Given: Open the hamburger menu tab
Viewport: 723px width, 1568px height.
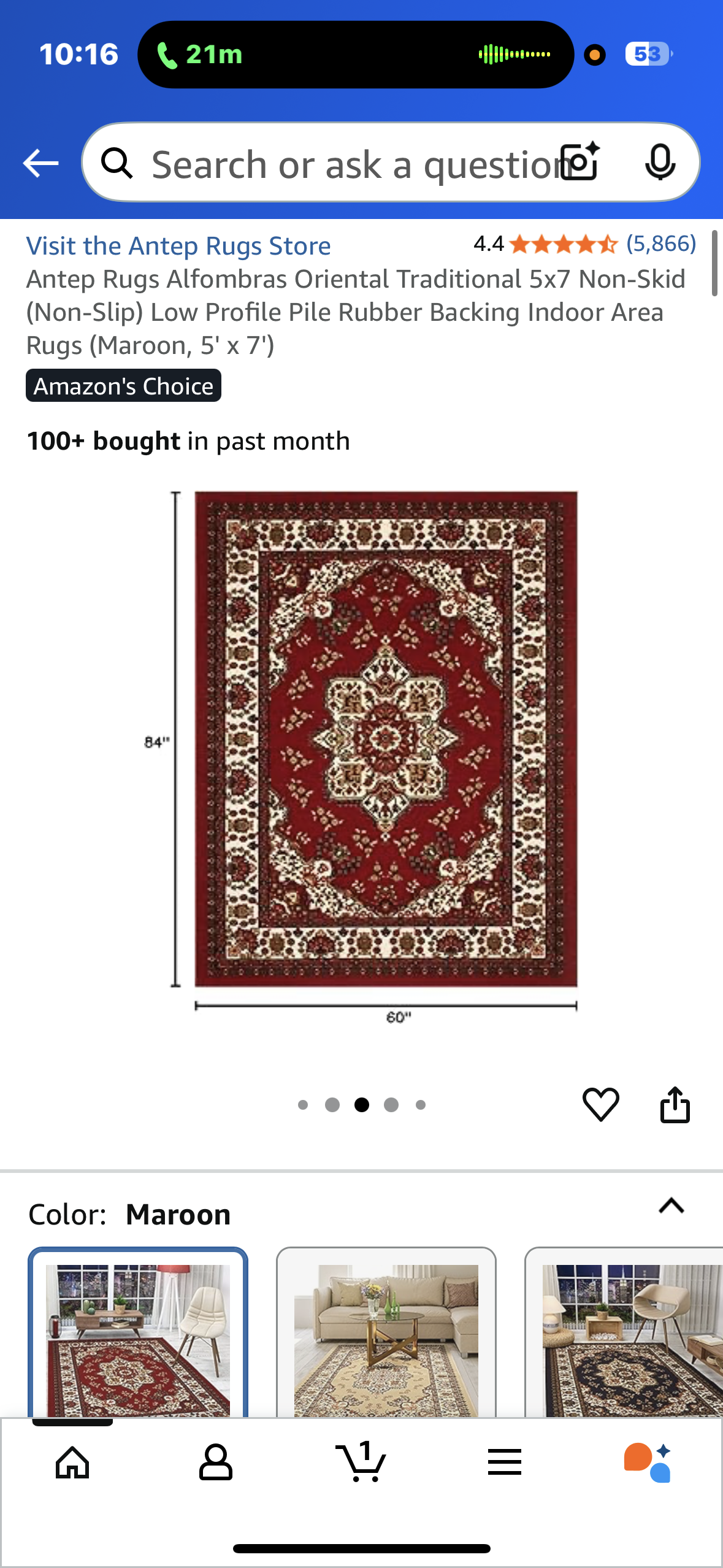Looking at the screenshot, I should 504,1462.
